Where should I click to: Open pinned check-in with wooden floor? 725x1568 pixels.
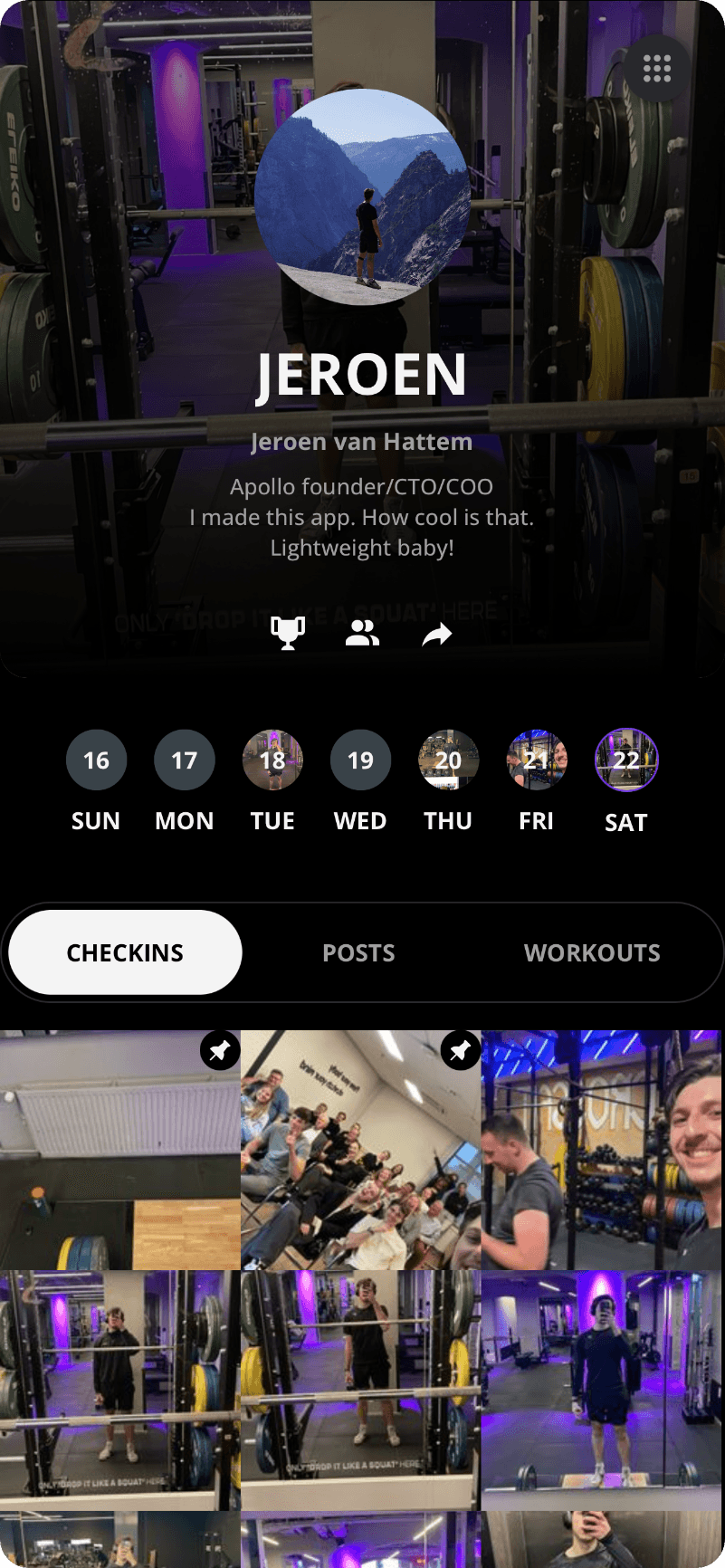(119, 1150)
